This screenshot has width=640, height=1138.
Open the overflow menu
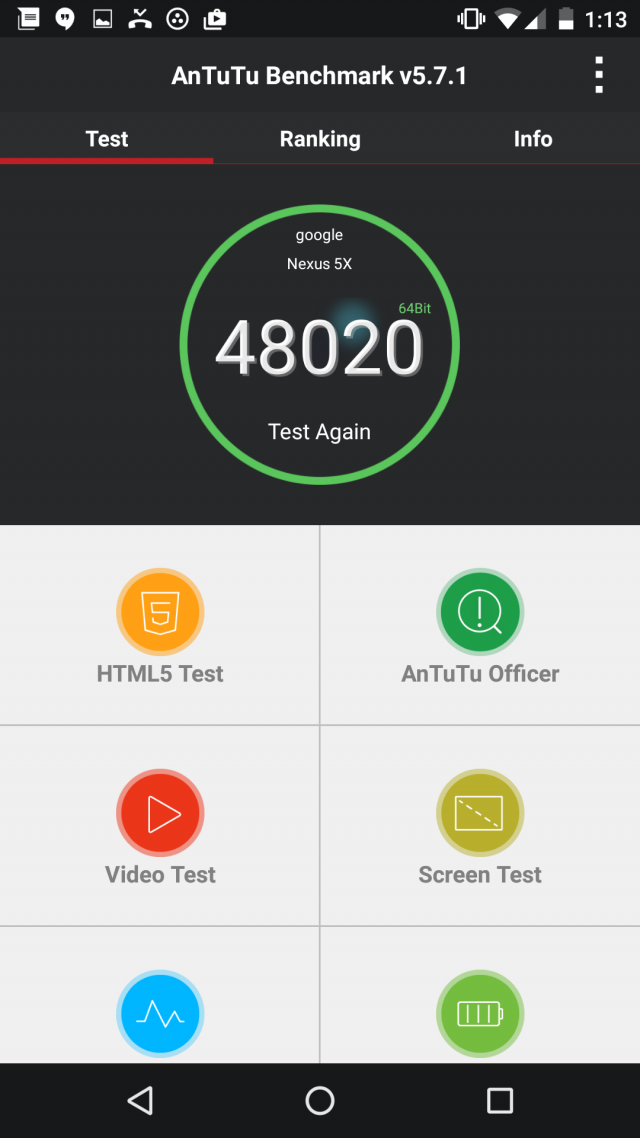(x=599, y=76)
